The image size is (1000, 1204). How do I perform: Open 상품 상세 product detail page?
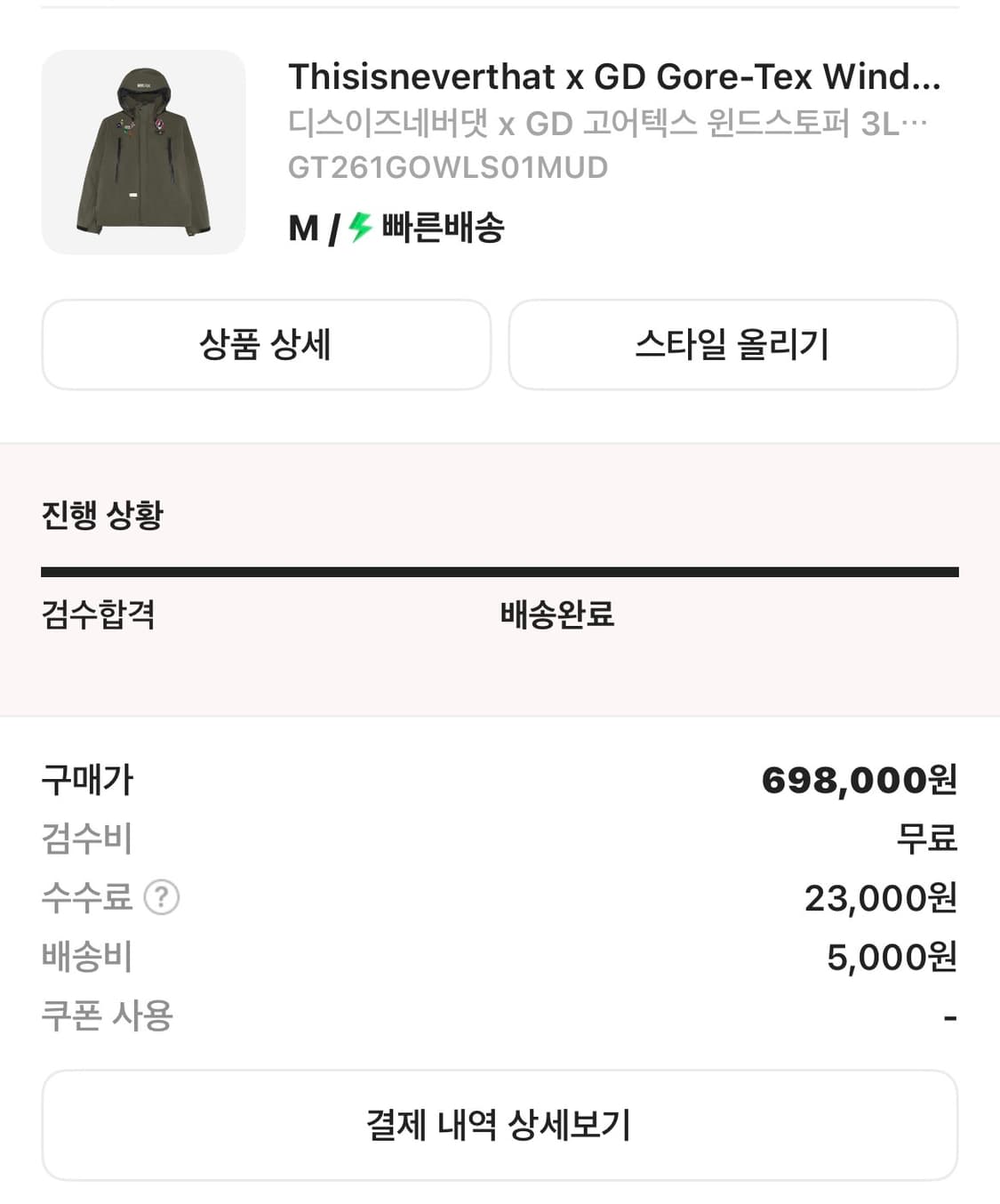pos(266,346)
